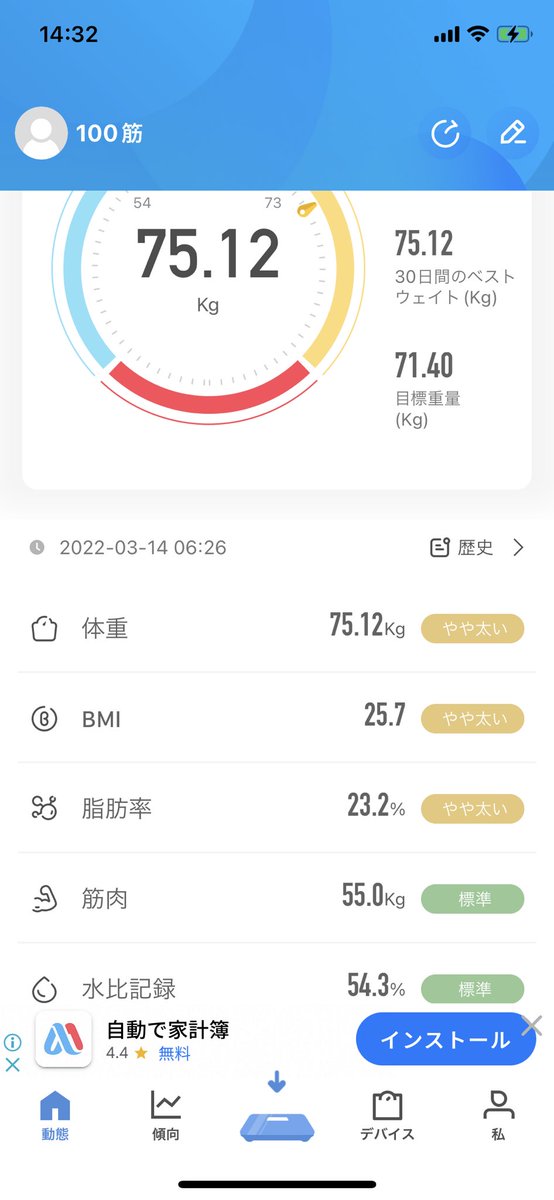Tap the share icon in header
Screen dimensions: 554x1200
pyautogui.click(x=445, y=134)
